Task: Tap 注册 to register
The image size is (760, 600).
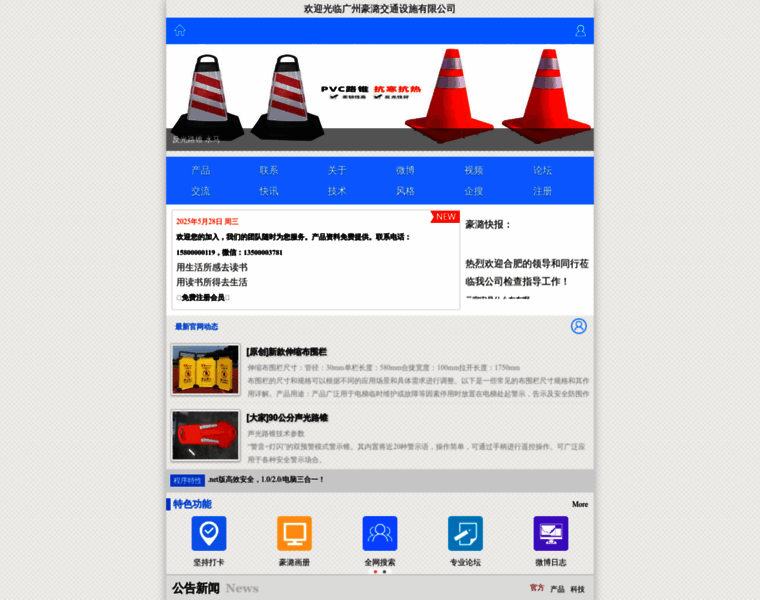Action: tap(542, 191)
